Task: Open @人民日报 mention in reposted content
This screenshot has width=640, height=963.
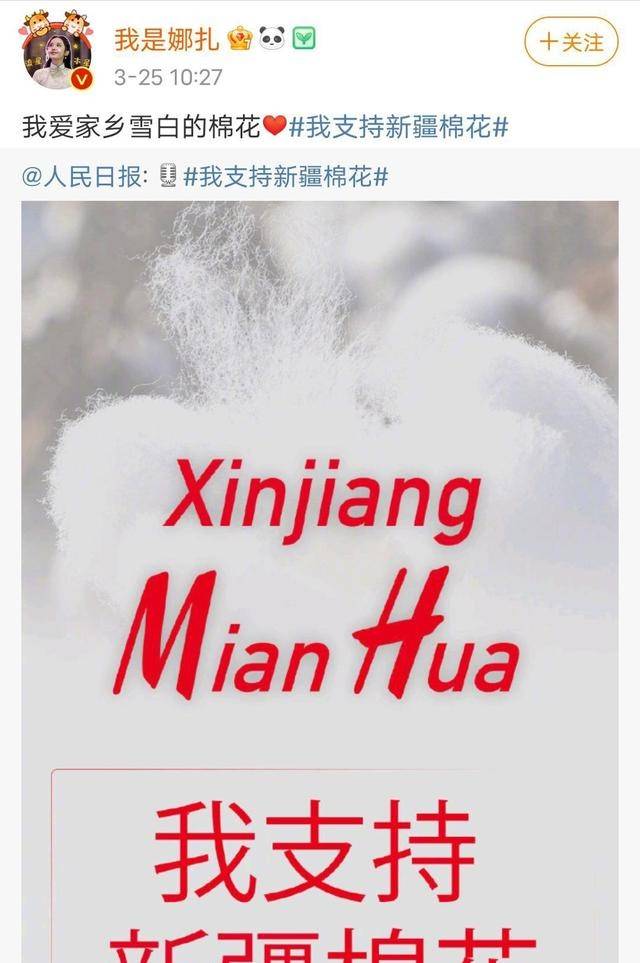Action: point(84,177)
